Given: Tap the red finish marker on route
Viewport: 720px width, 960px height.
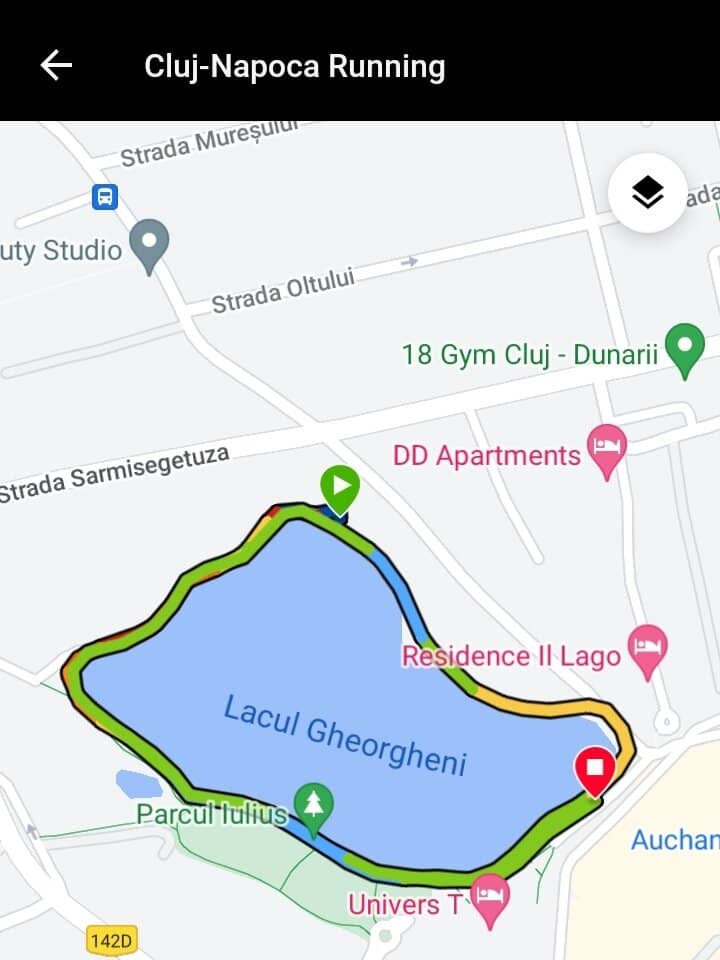Looking at the screenshot, I should 595,770.
